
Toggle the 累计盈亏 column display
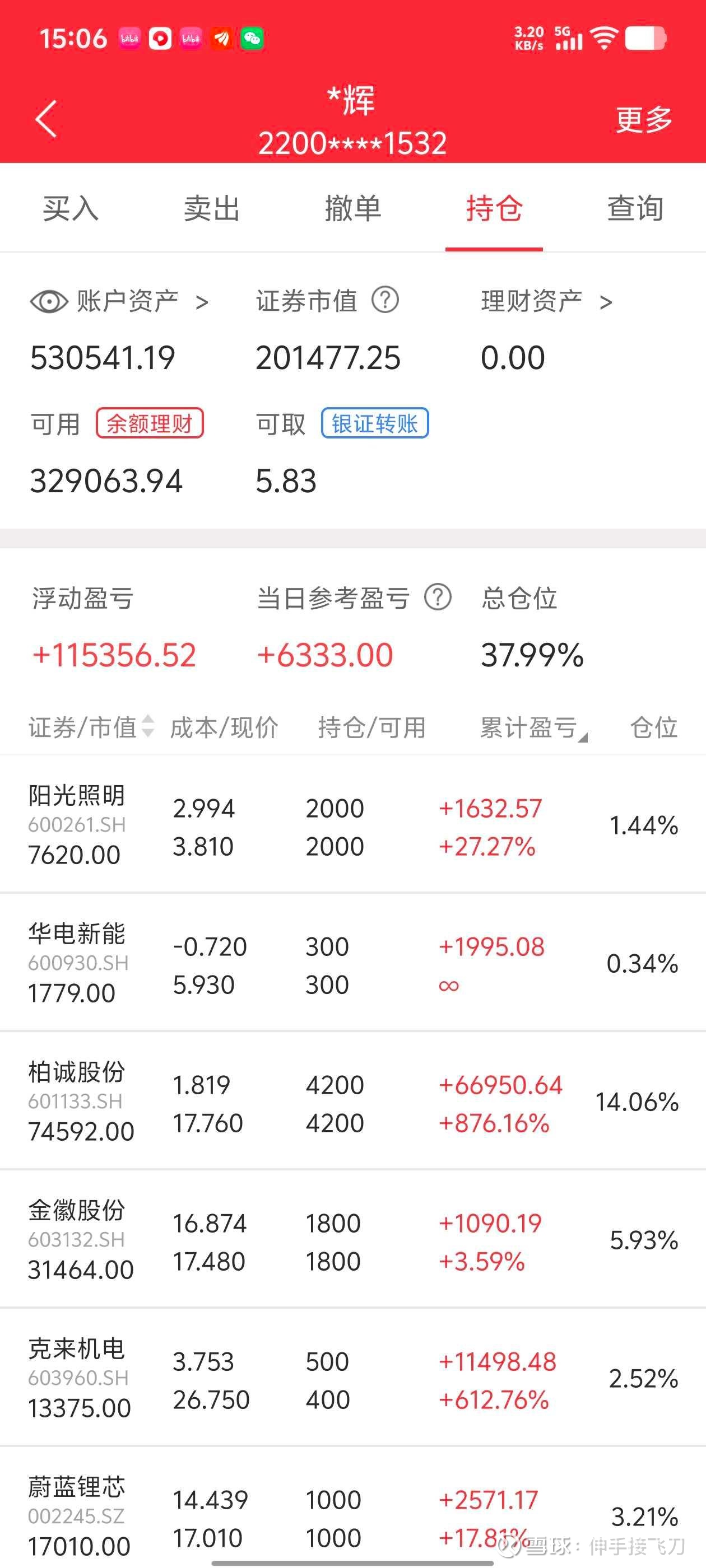[x=533, y=727]
